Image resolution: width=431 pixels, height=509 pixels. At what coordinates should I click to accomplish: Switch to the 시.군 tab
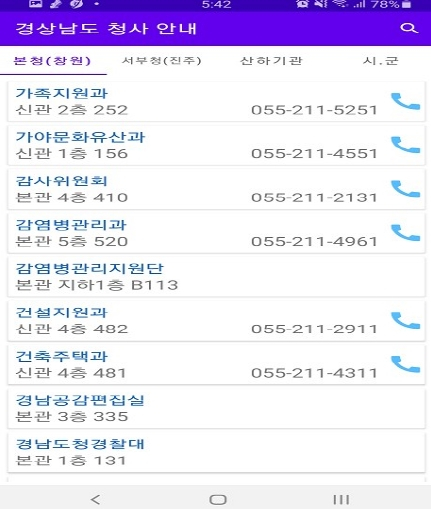click(380, 61)
